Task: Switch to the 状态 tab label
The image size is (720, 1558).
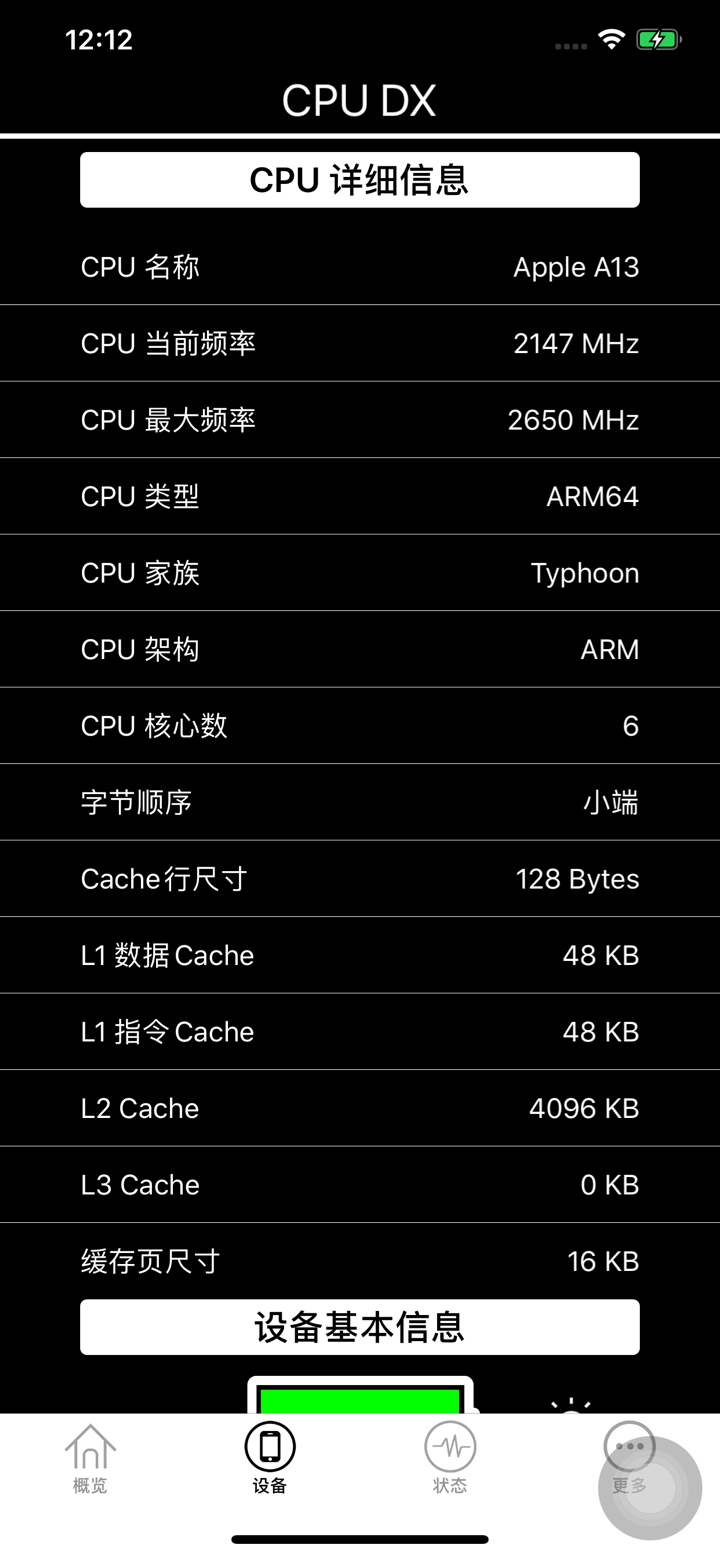Action: 449,1485
